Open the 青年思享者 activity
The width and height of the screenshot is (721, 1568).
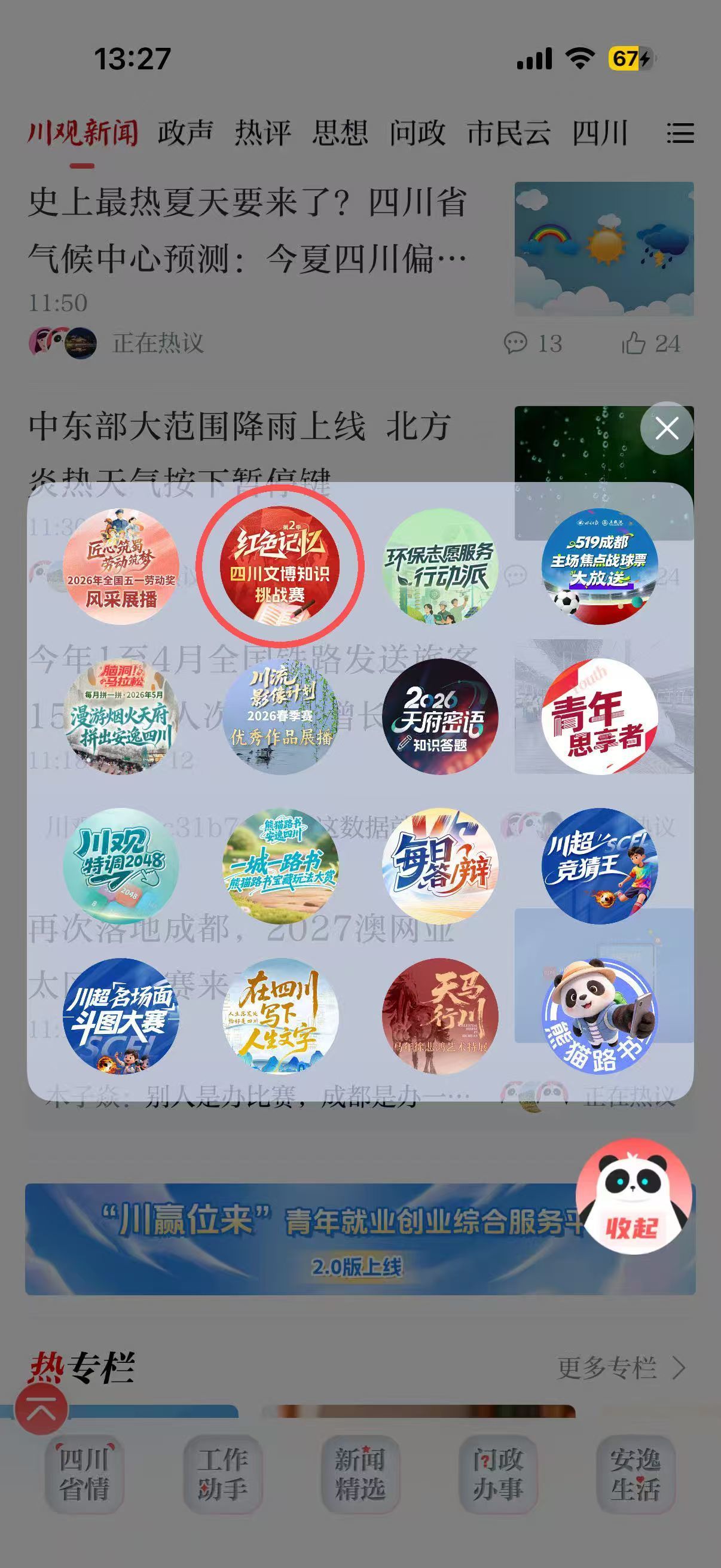(x=599, y=716)
